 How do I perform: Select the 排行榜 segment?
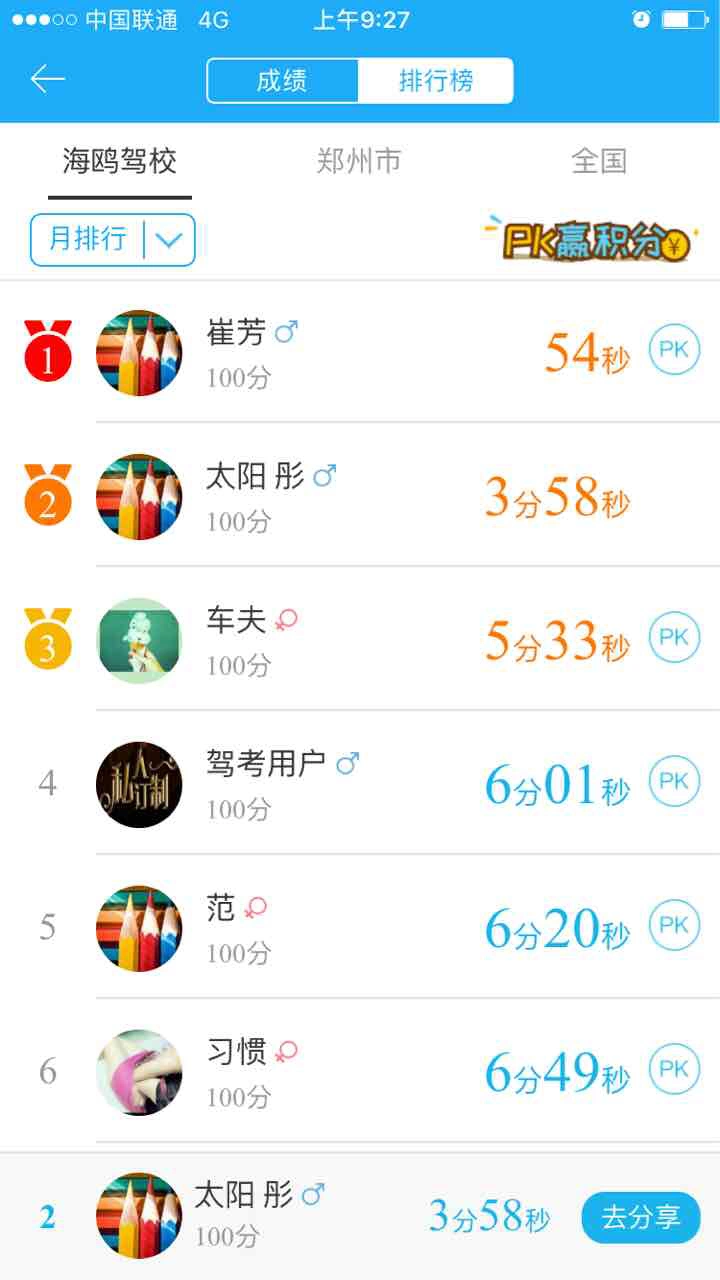pyautogui.click(x=436, y=81)
